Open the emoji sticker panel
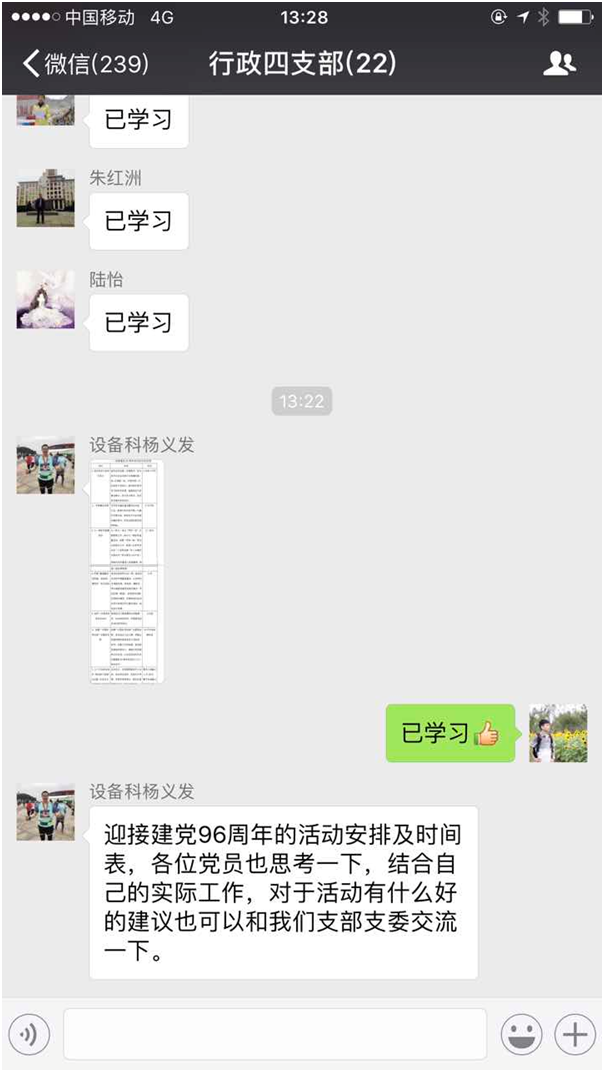This screenshot has height=1072, width=604. click(521, 1034)
